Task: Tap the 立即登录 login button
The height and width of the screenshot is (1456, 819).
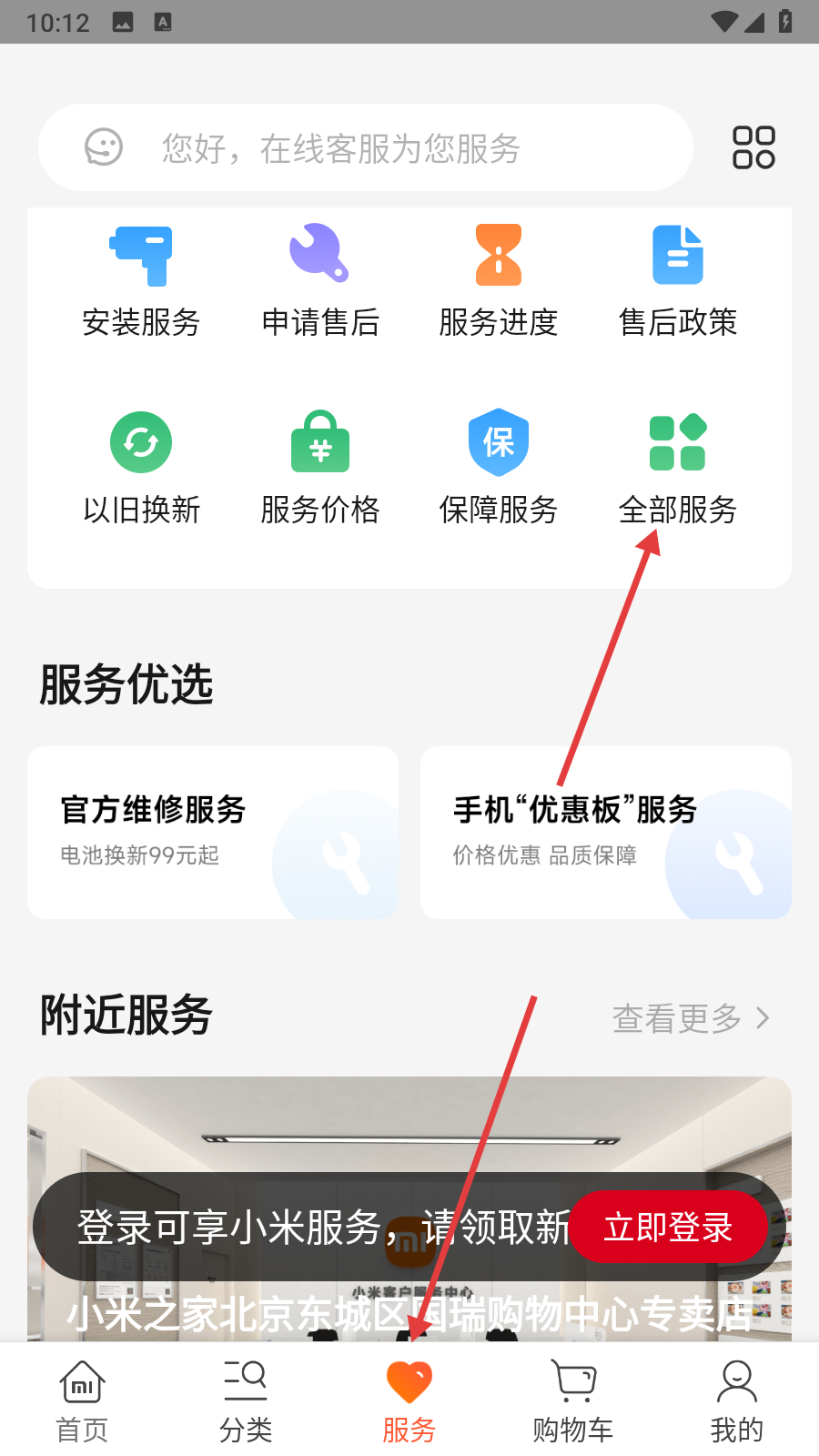Action: pos(669,1228)
